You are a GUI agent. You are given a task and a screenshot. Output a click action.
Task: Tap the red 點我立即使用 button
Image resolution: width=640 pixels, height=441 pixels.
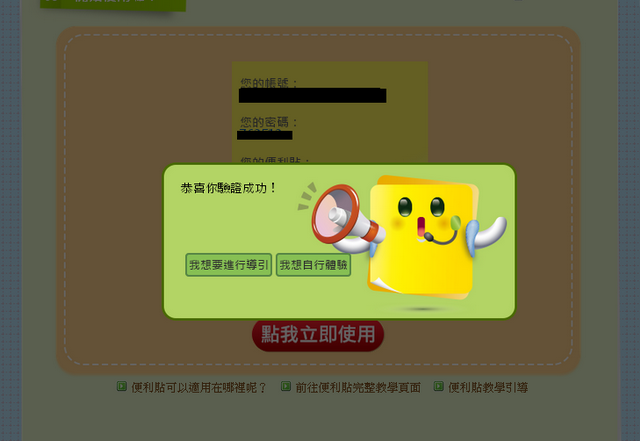coord(318,336)
